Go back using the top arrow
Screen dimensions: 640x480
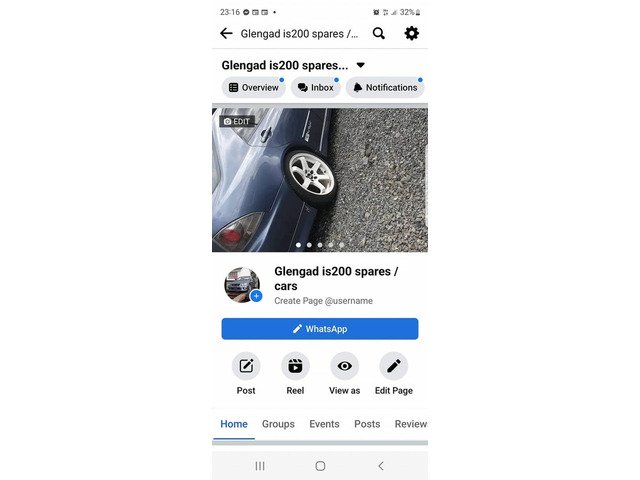(226, 33)
